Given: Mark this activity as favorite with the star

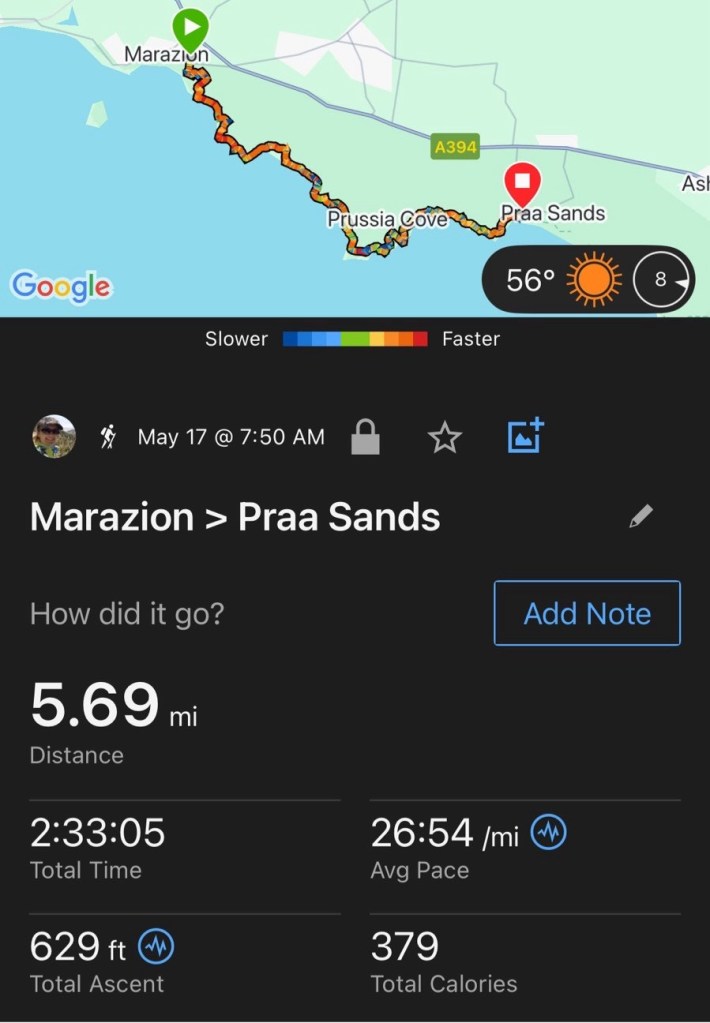Looking at the screenshot, I should (444, 437).
